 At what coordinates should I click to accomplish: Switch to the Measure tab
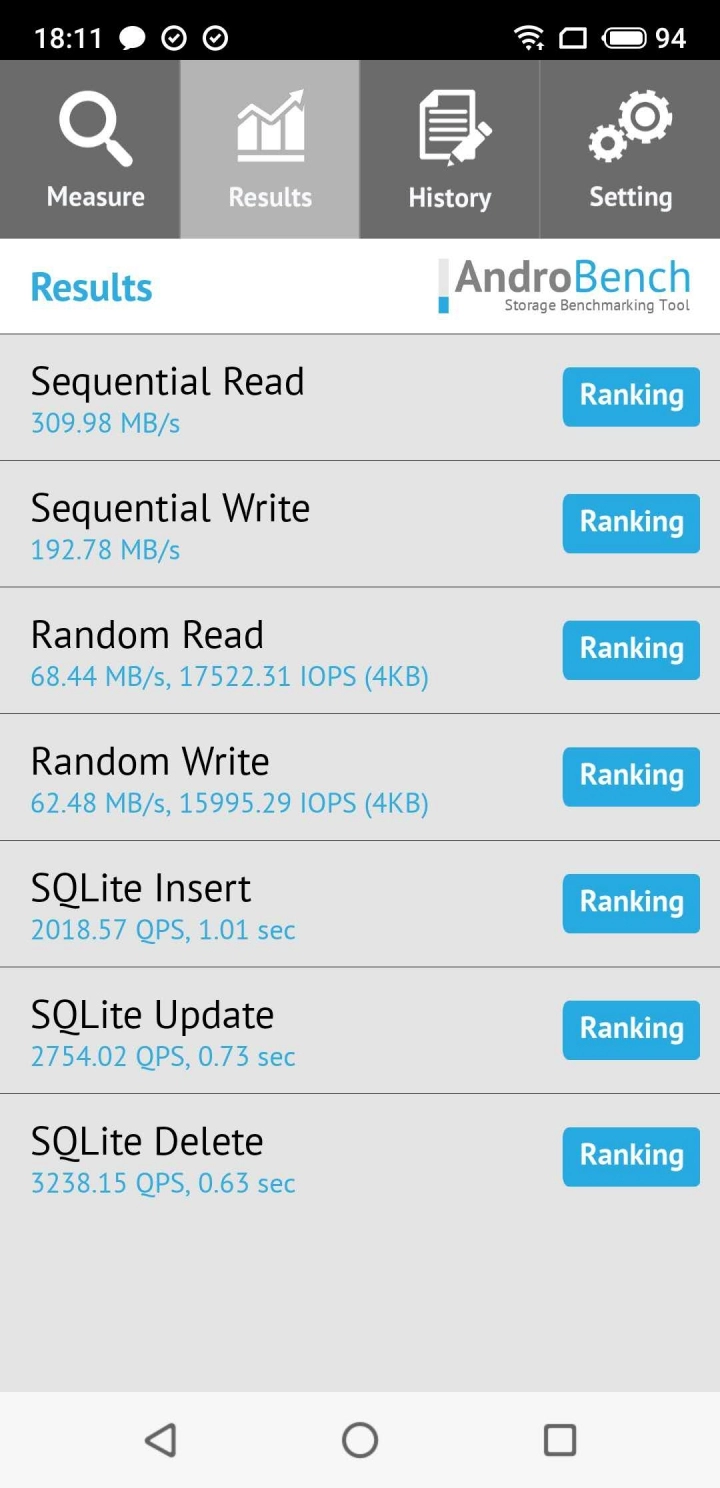(x=95, y=150)
